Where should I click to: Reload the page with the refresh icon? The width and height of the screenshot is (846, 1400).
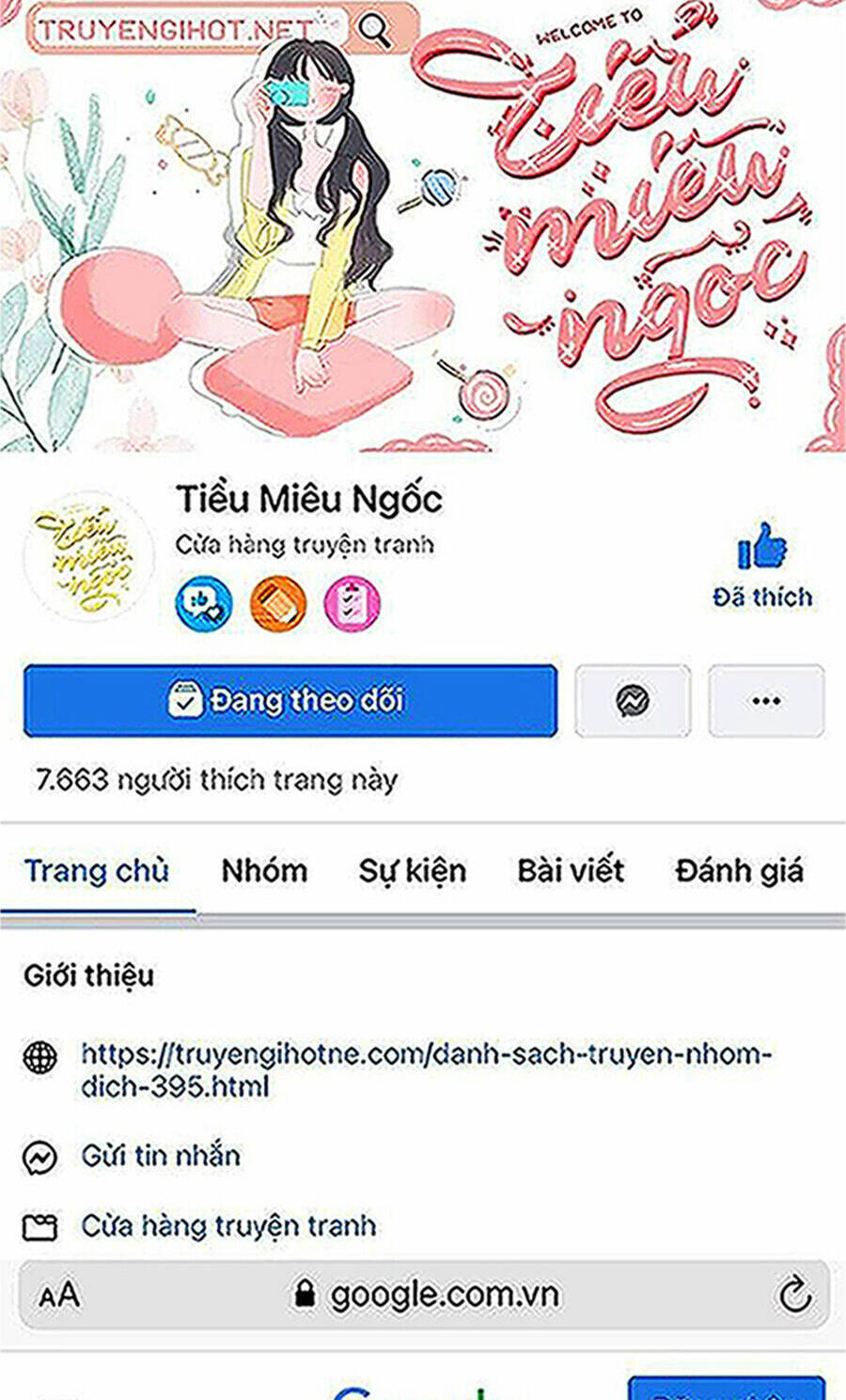(794, 1295)
